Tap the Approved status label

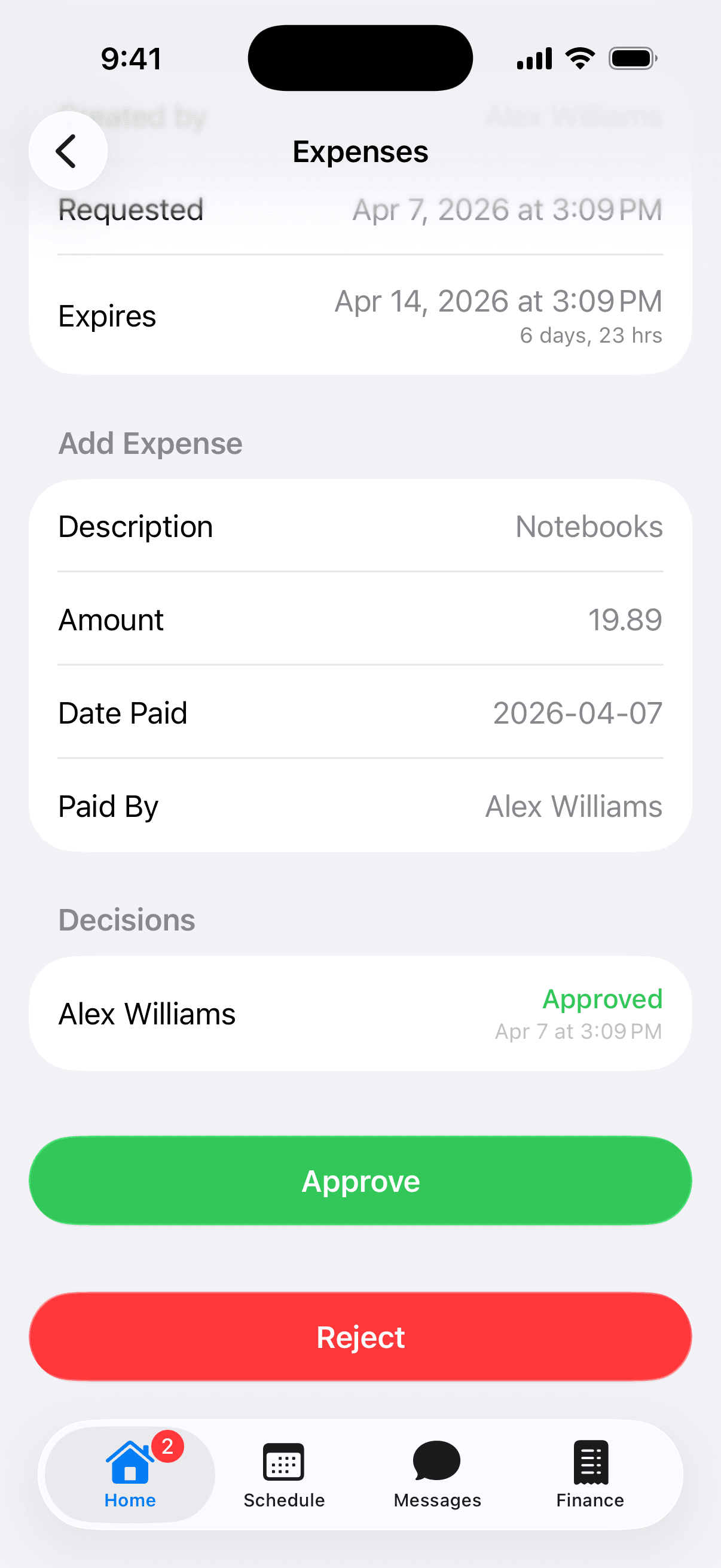click(602, 998)
